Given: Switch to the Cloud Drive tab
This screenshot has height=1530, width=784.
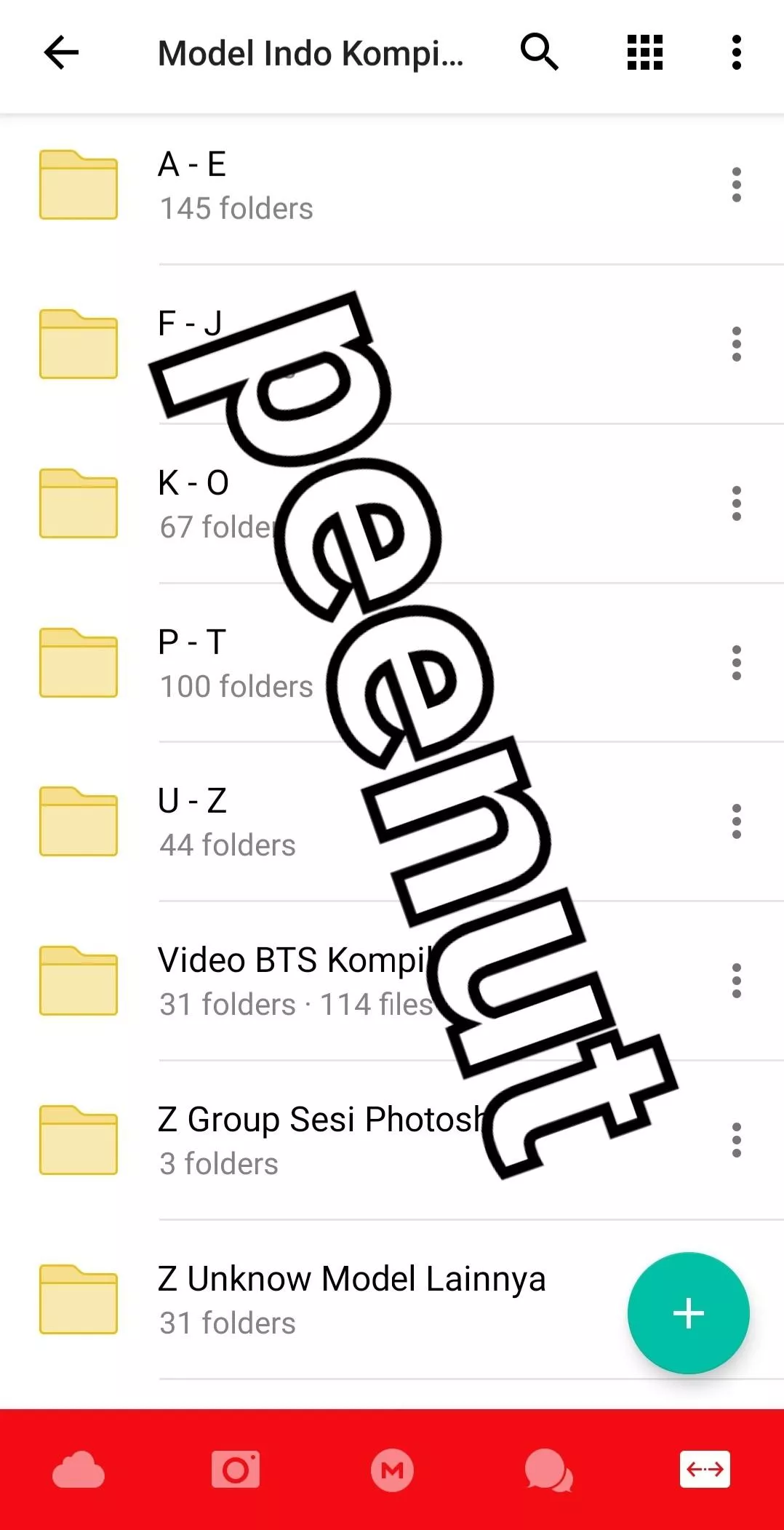Looking at the screenshot, I should coord(79,1470).
